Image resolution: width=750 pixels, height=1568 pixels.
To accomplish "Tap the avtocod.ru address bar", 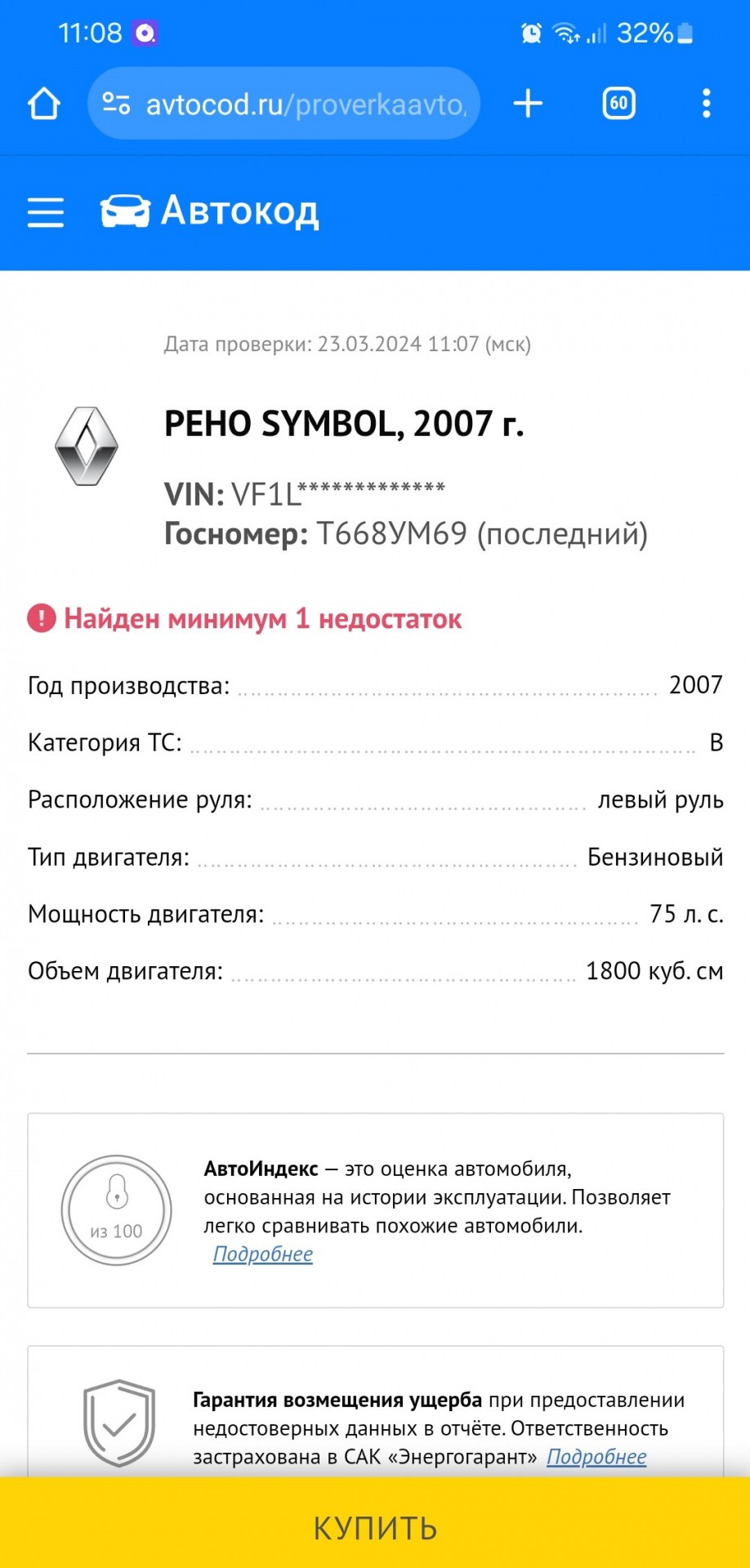I will 283,104.
